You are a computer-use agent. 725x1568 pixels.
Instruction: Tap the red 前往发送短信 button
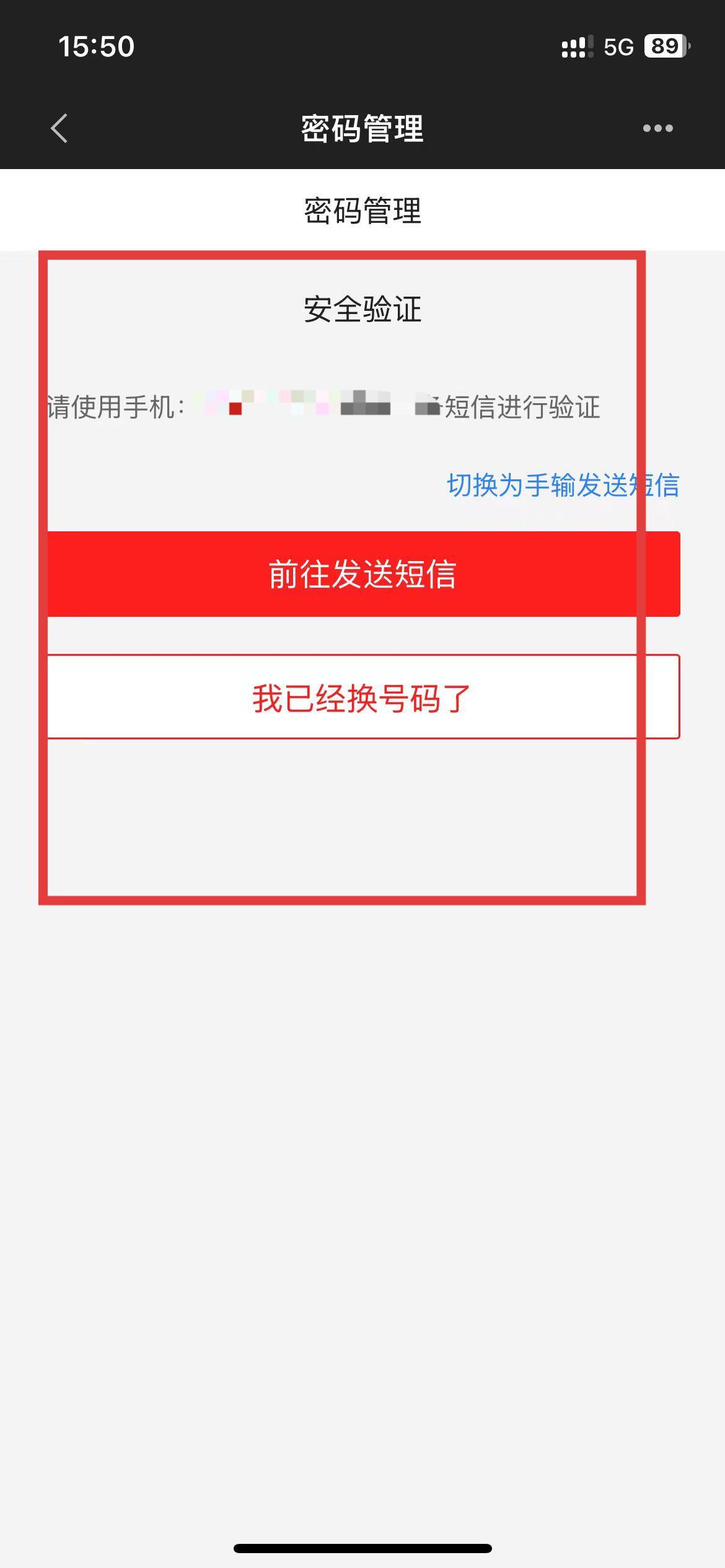pos(363,574)
